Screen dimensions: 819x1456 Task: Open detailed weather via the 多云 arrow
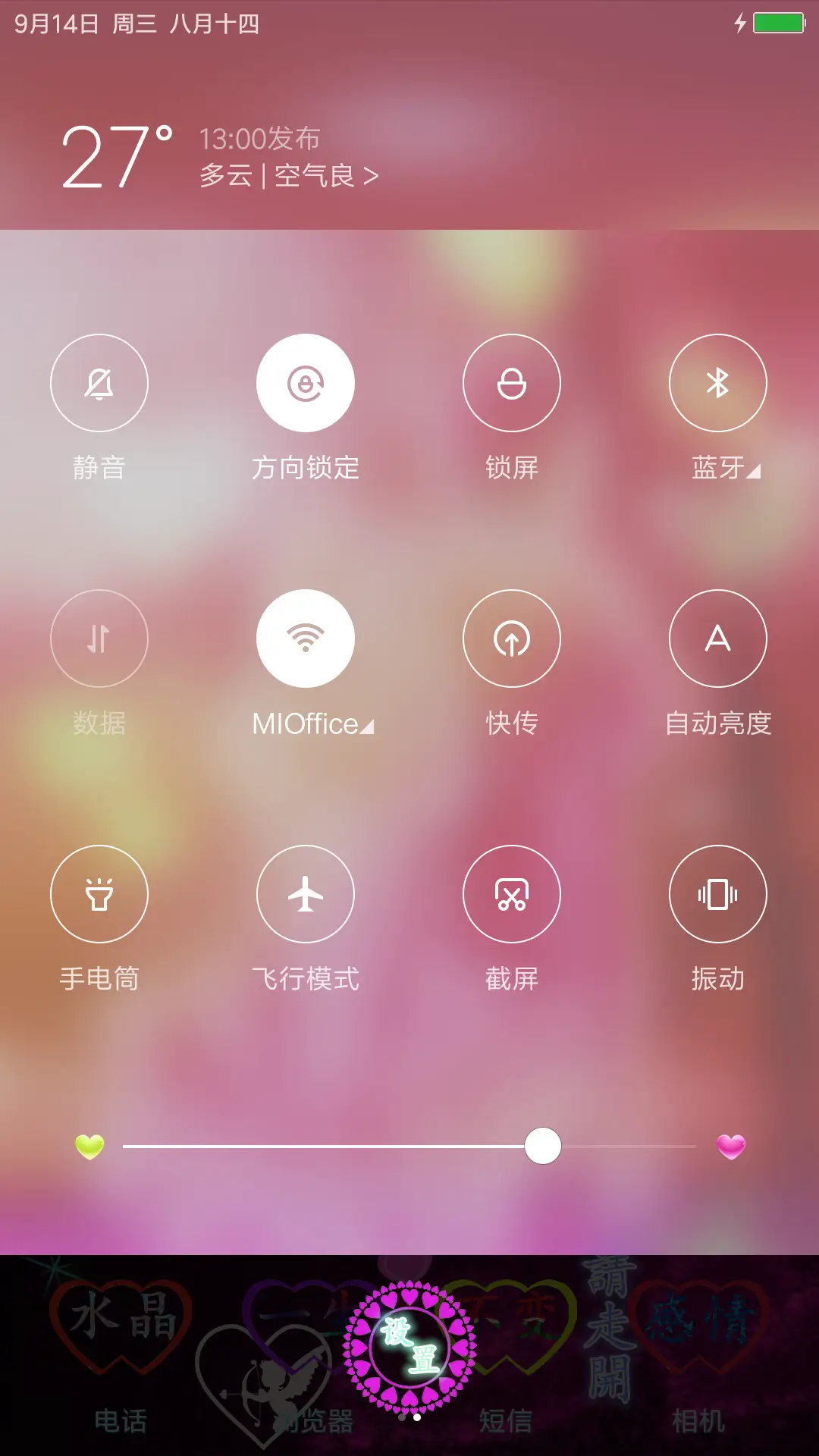tap(369, 175)
